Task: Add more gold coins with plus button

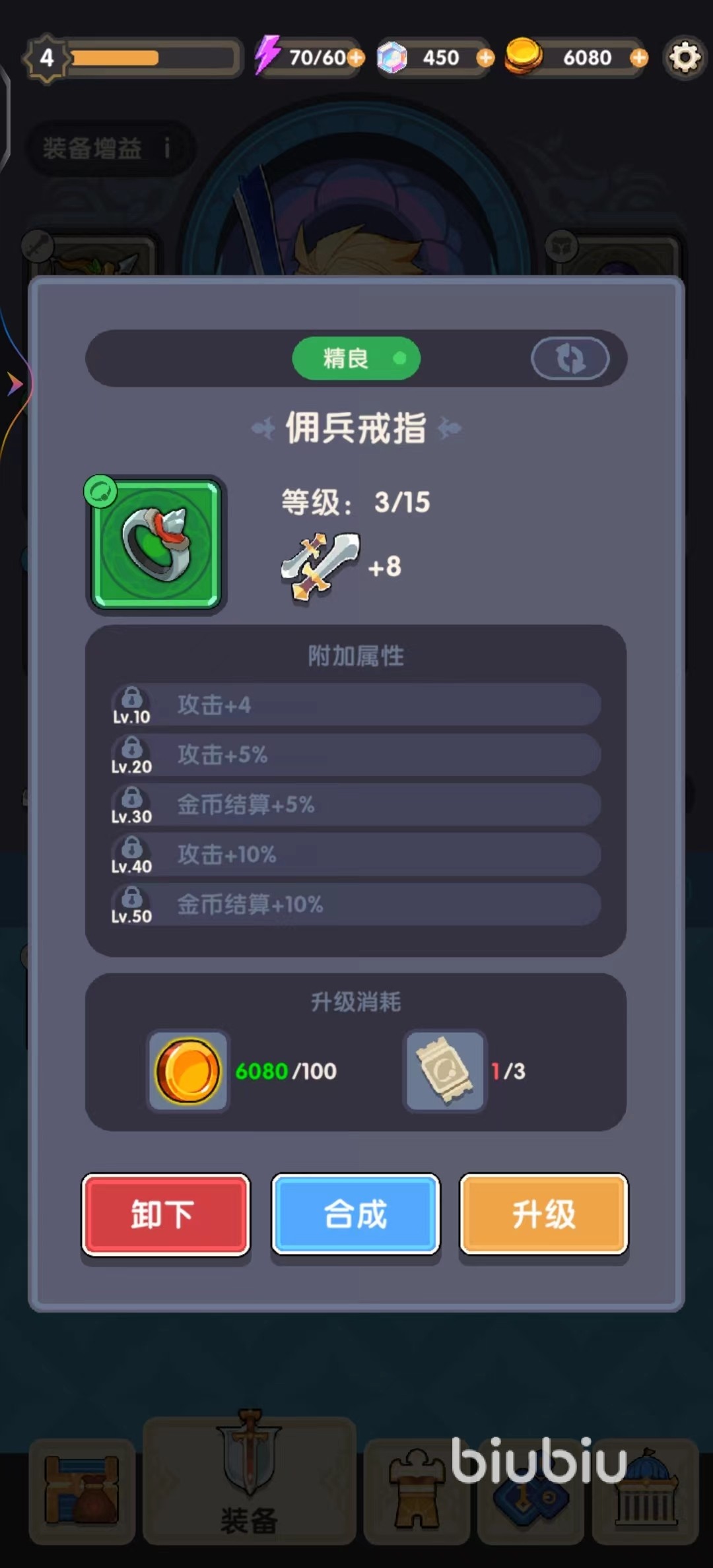Action: (638, 58)
